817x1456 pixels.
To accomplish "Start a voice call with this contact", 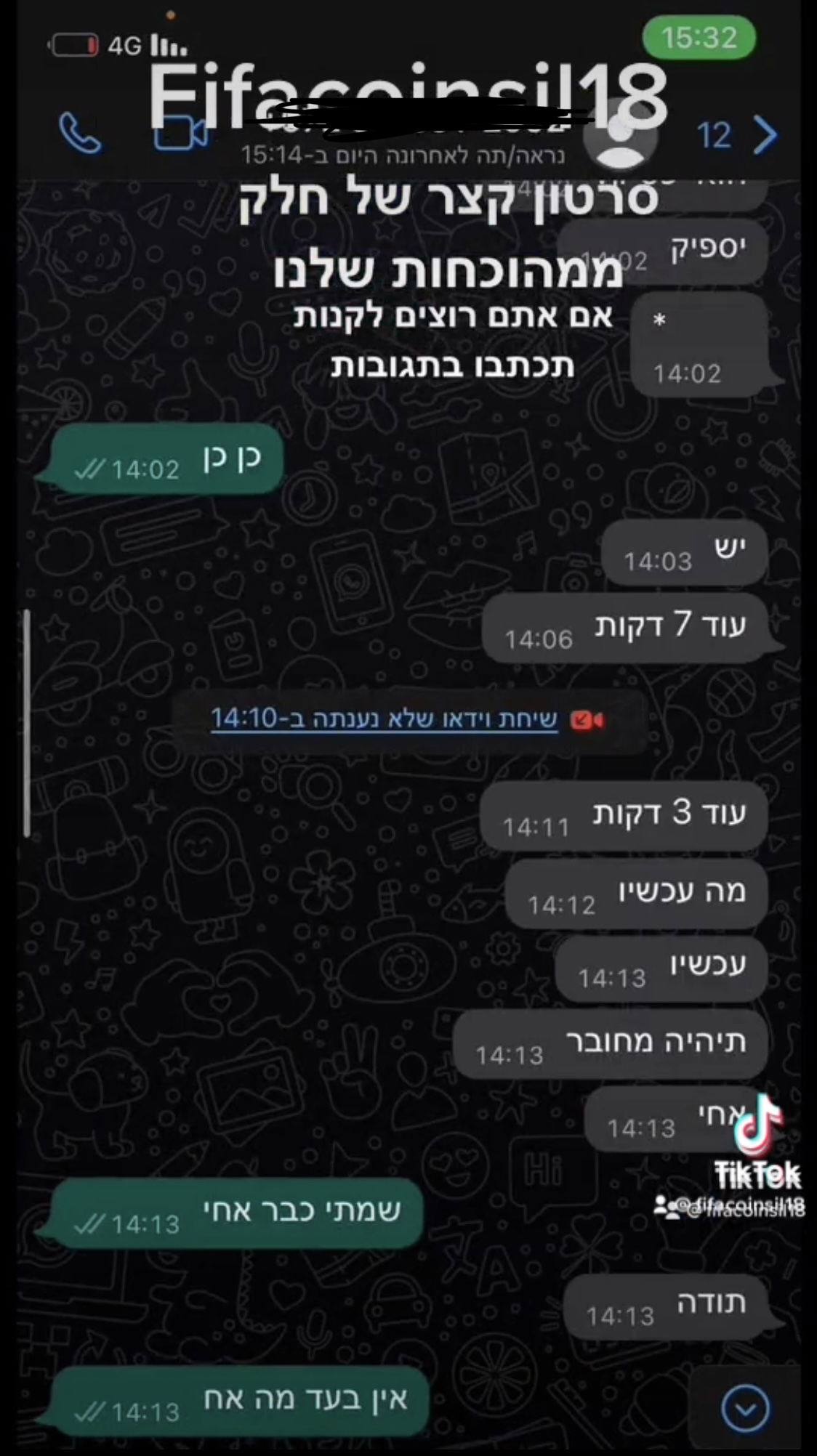I will pos(80,134).
